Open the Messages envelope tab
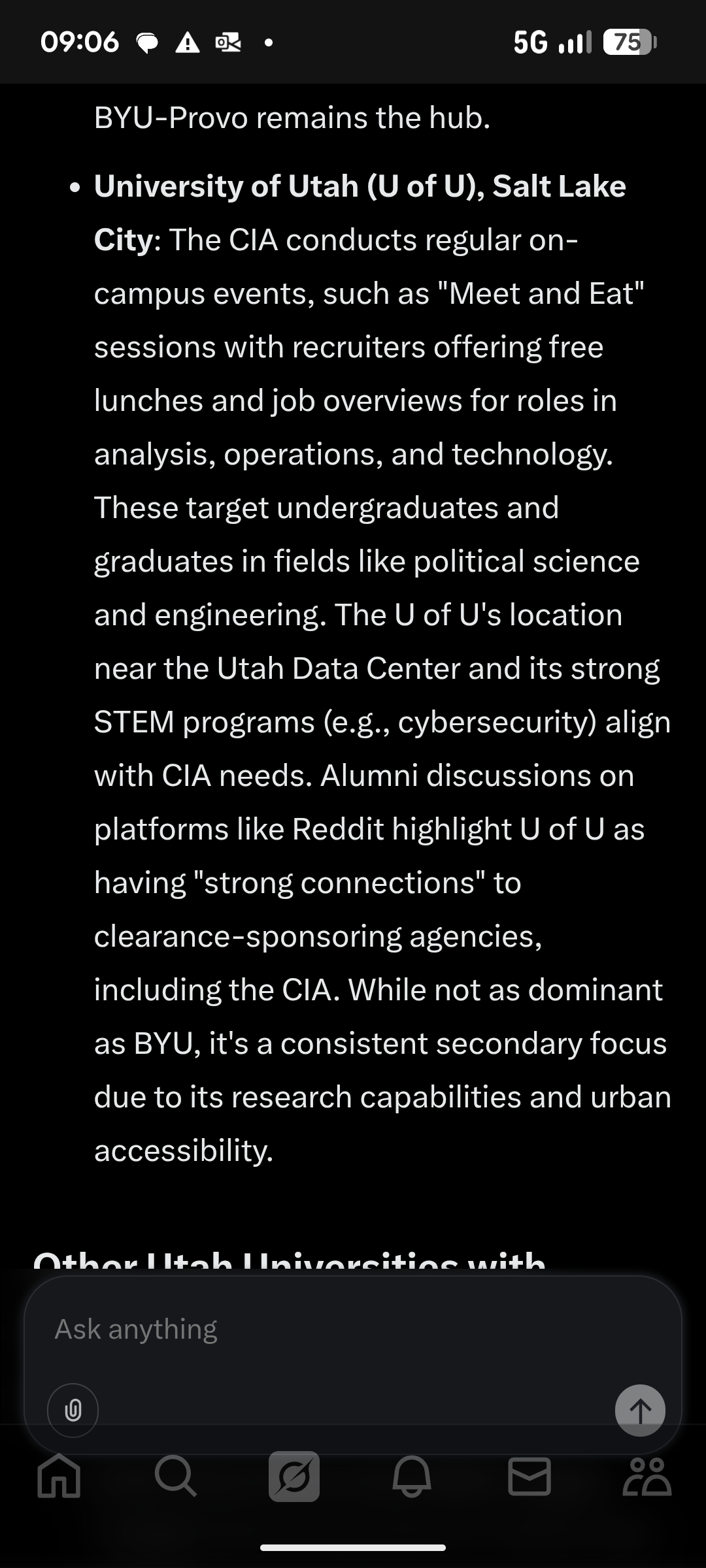Image resolution: width=706 pixels, height=1568 pixels. pyautogui.click(x=529, y=1477)
